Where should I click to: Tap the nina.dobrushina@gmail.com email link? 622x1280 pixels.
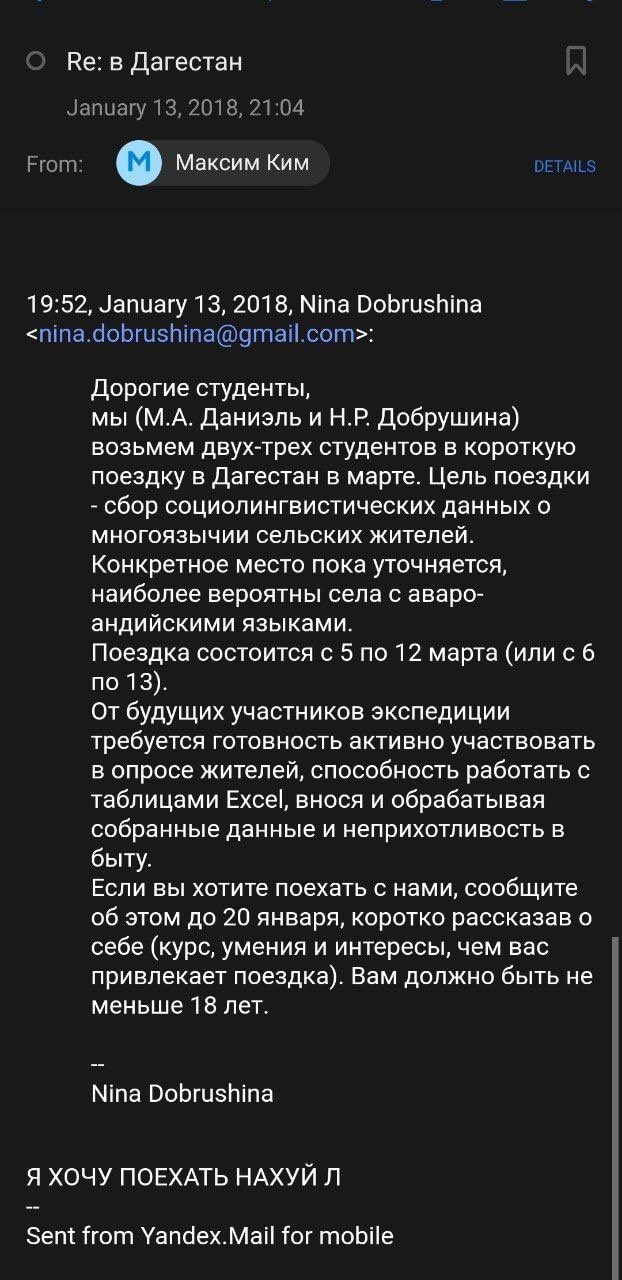(196, 333)
